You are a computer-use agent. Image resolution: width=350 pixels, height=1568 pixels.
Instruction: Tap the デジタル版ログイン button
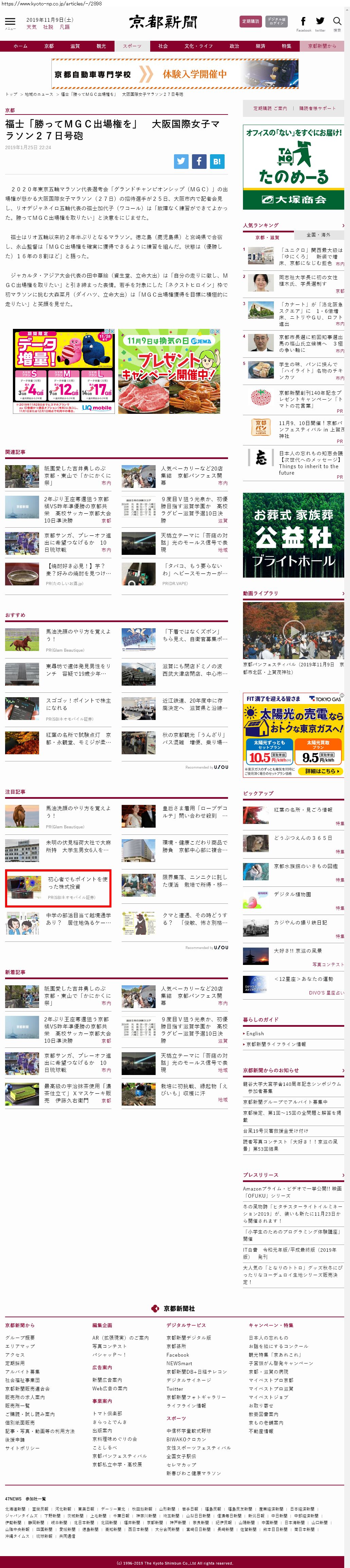point(276,21)
